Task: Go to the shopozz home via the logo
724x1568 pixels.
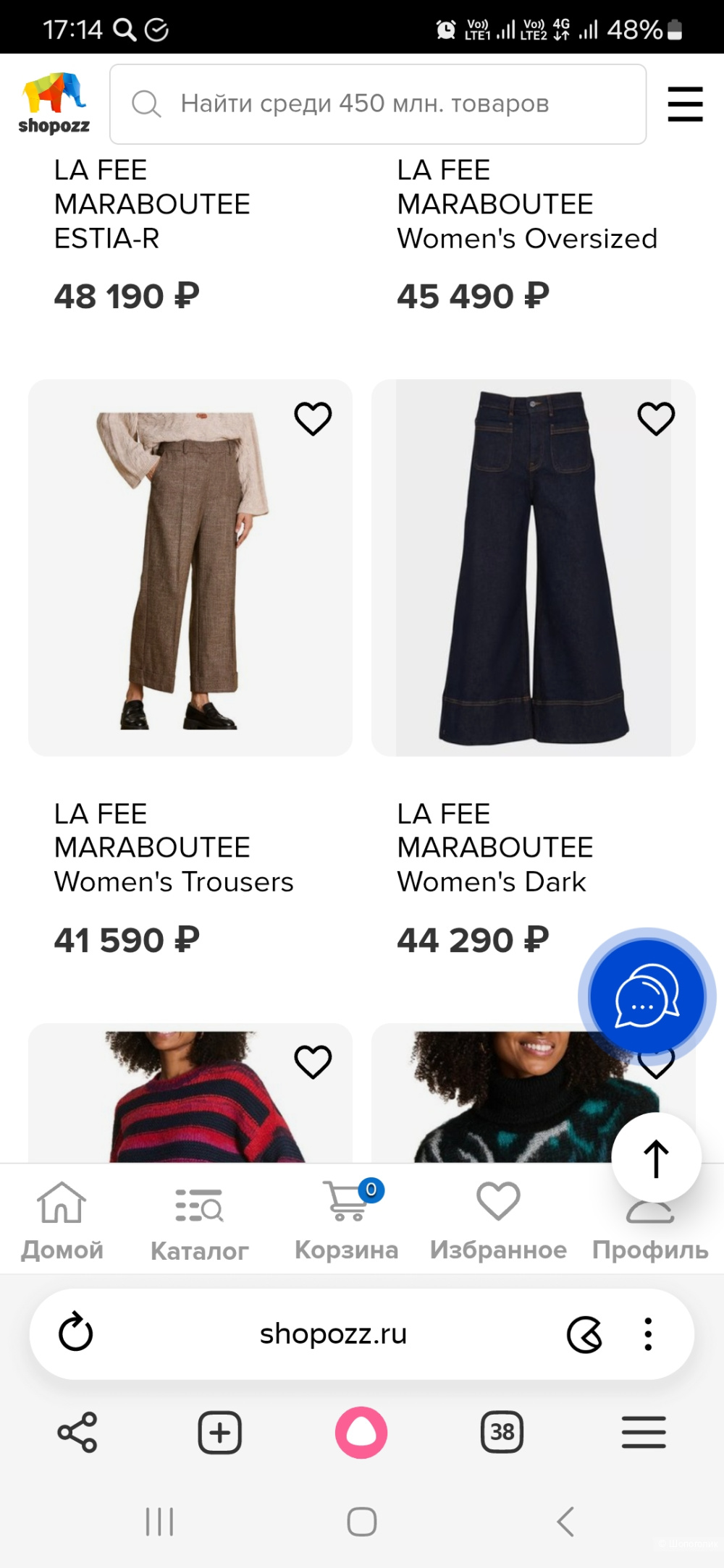Action: [54, 103]
